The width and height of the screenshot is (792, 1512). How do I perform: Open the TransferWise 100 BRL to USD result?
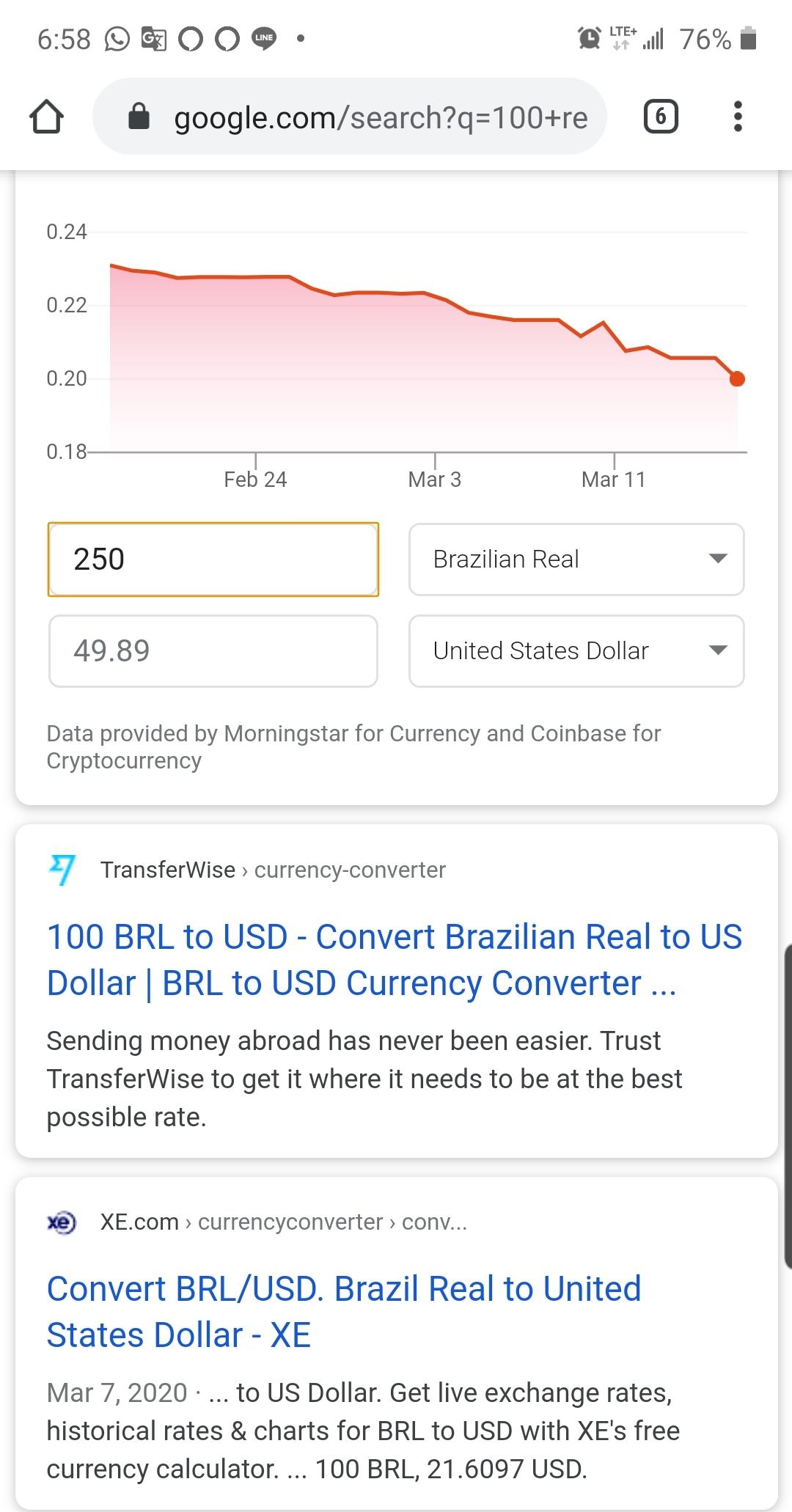click(x=395, y=960)
